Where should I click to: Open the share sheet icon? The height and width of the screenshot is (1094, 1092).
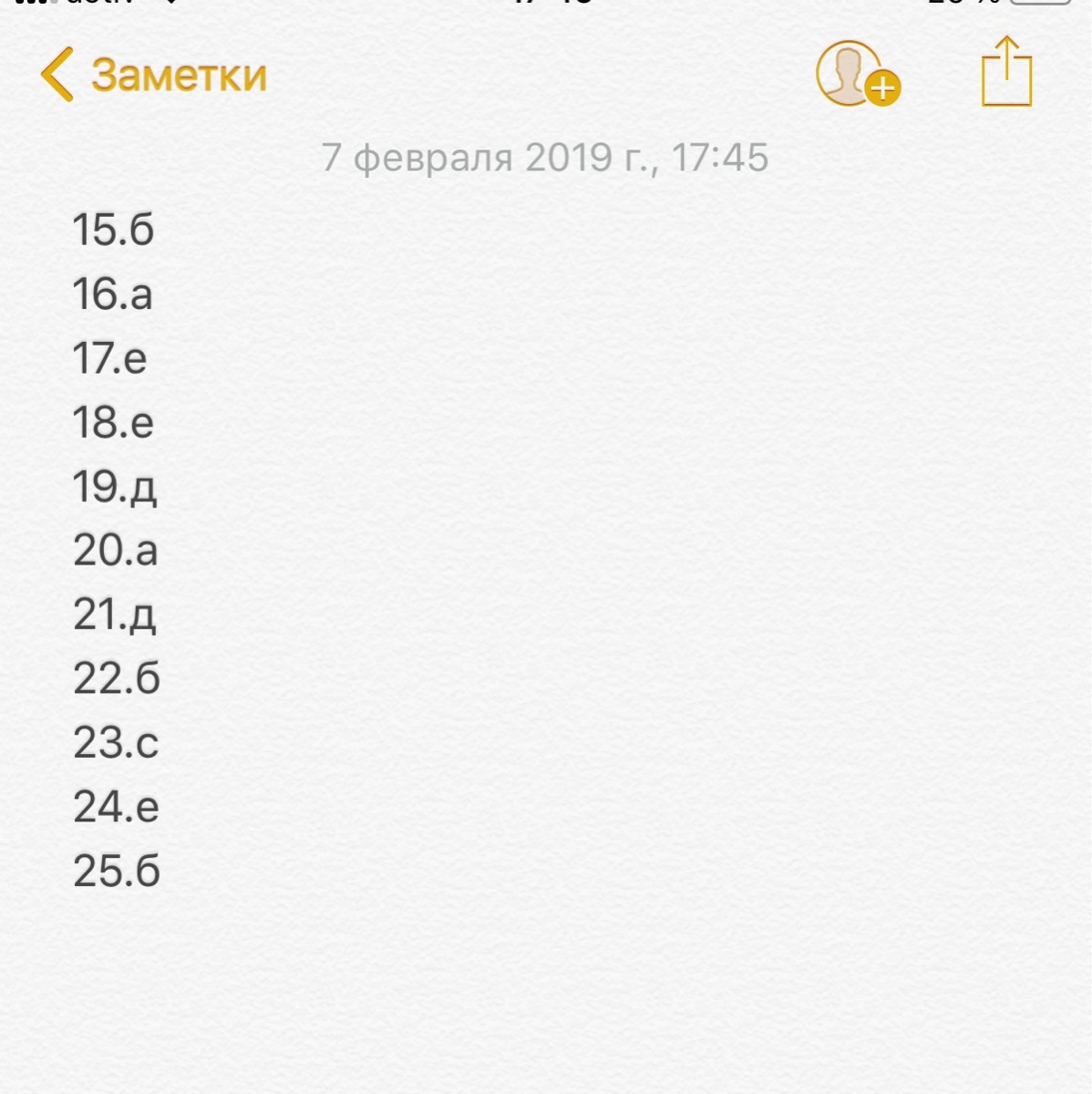click(x=1006, y=73)
